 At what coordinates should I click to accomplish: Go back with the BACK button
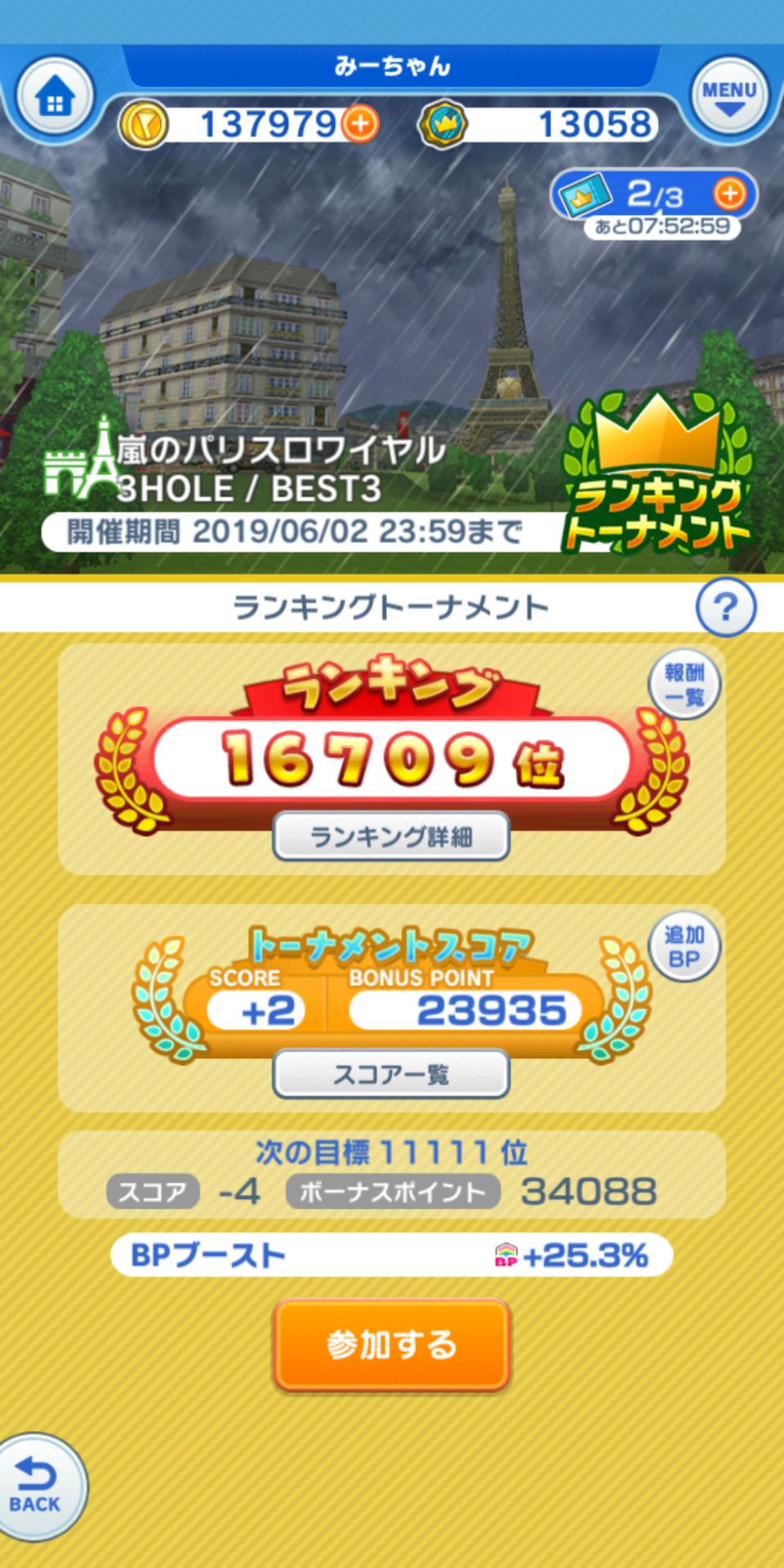[37, 1486]
